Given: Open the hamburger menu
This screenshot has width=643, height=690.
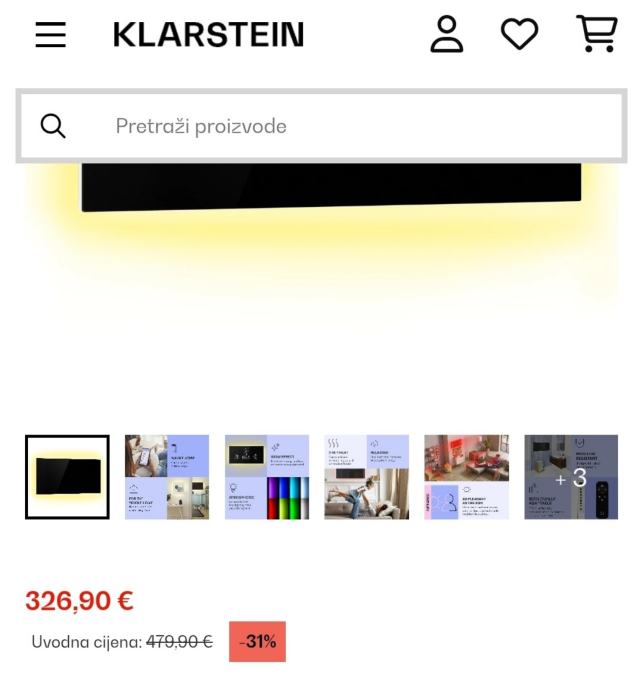Looking at the screenshot, I should click(50, 35).
